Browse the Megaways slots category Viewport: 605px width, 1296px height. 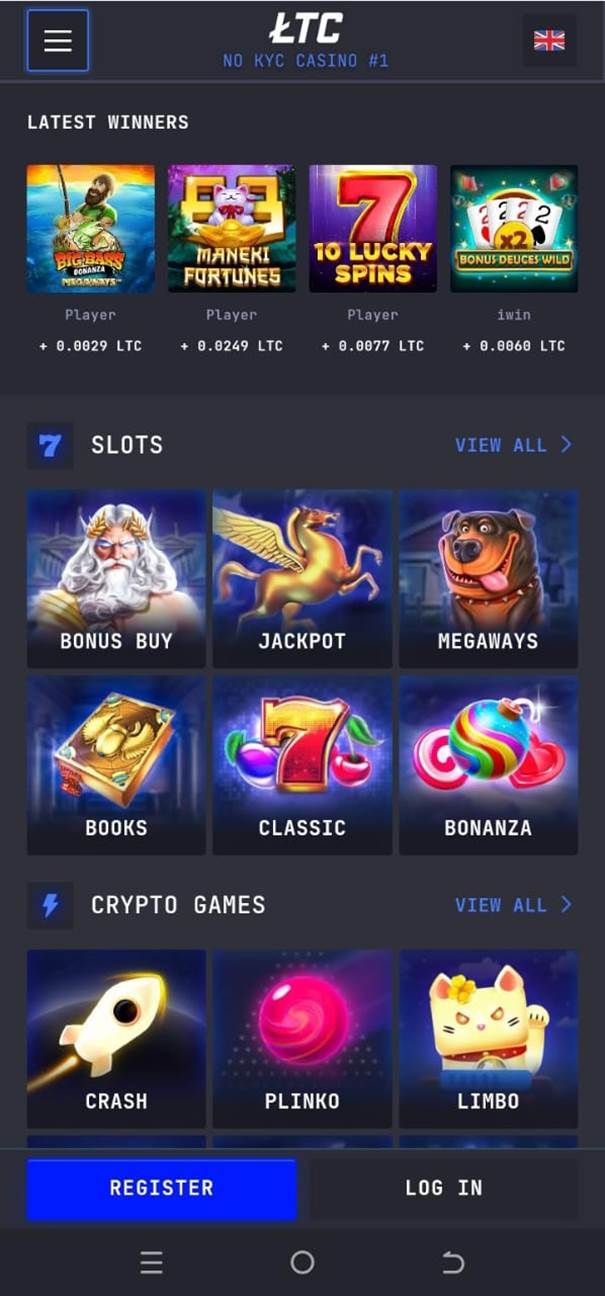488,579
